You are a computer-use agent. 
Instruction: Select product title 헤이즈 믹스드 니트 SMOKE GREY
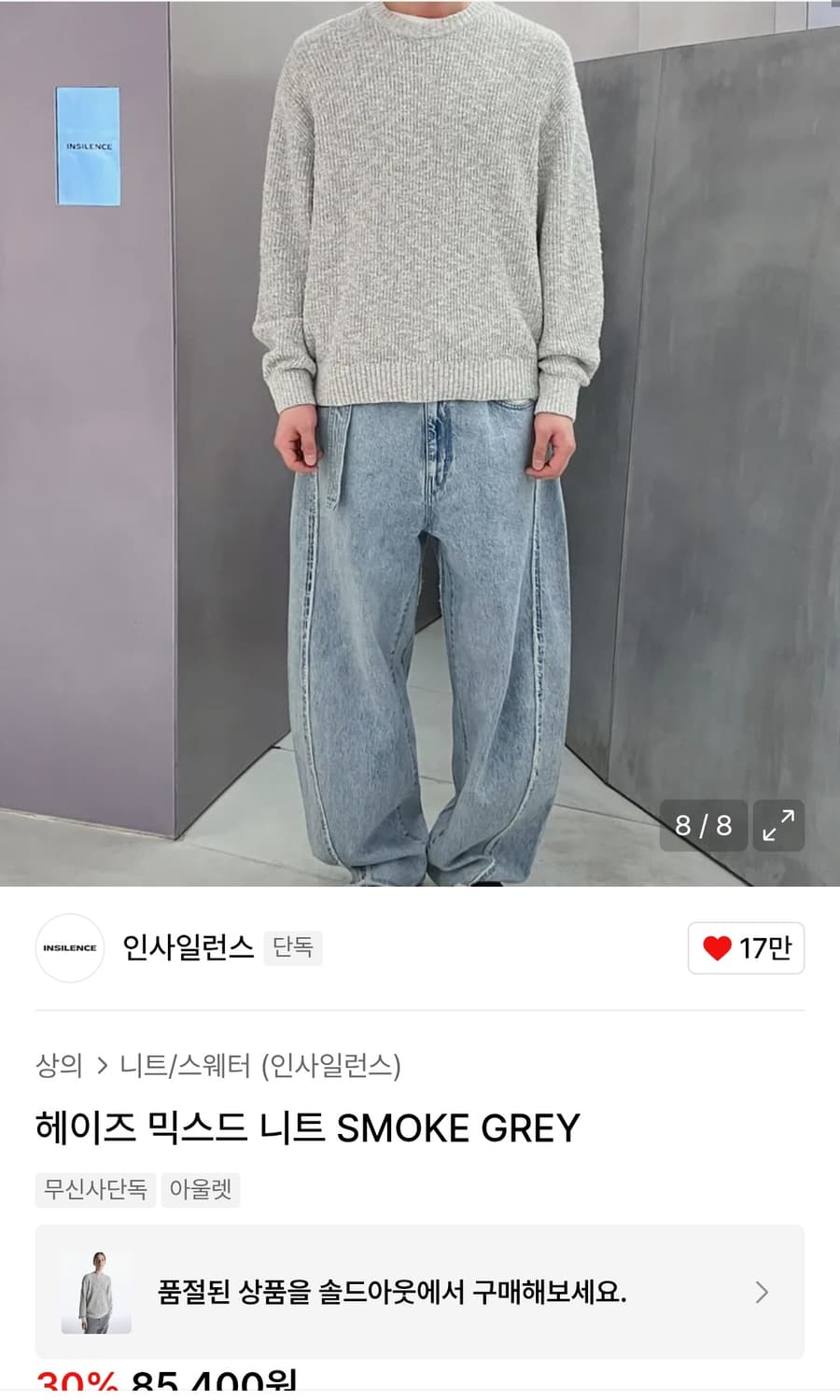click(x=308, y=1127)
